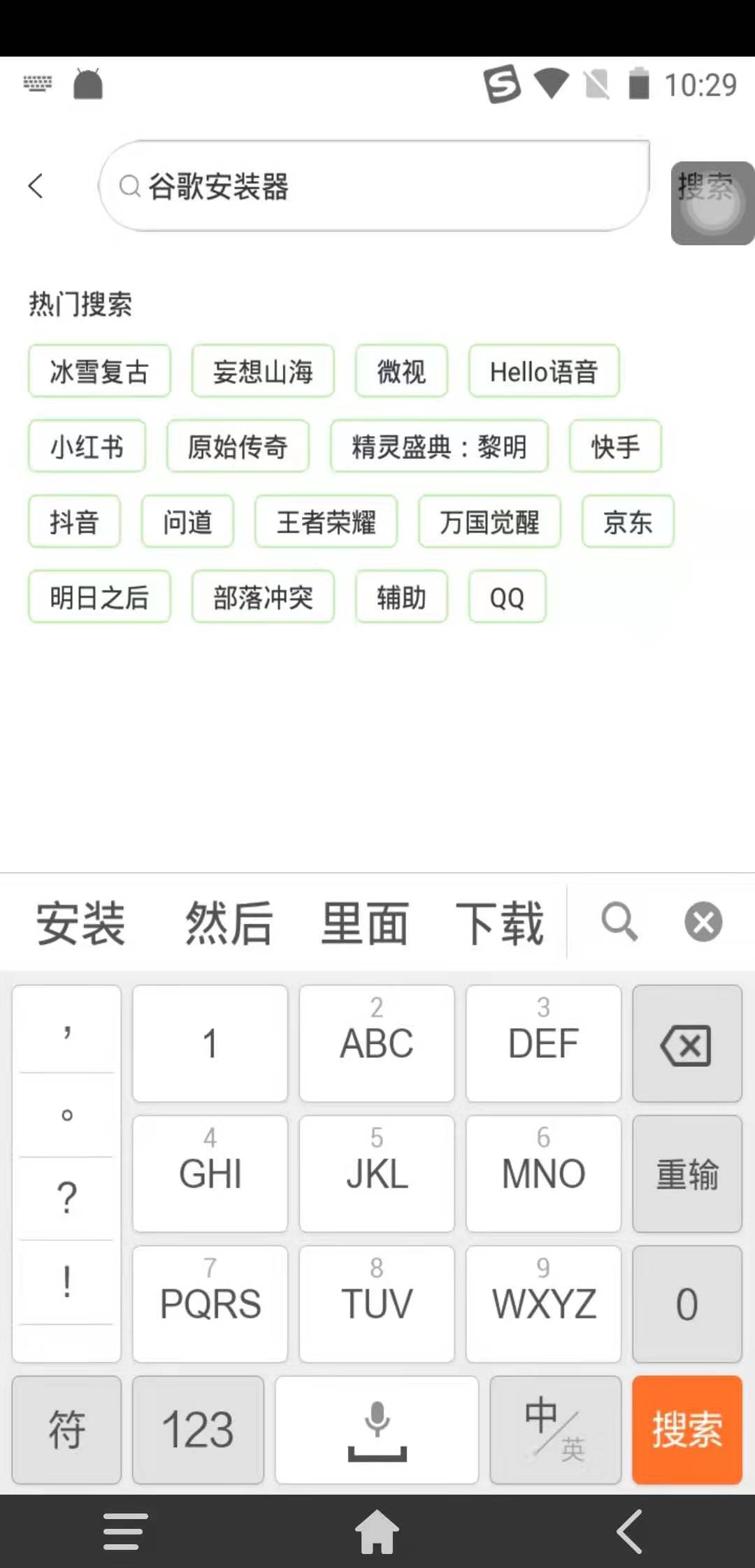The height and width of the screenshot is (1568, 755).
Task: Tap the gray 搜索 button beside the search box
Action: click(x=712, y=203)
